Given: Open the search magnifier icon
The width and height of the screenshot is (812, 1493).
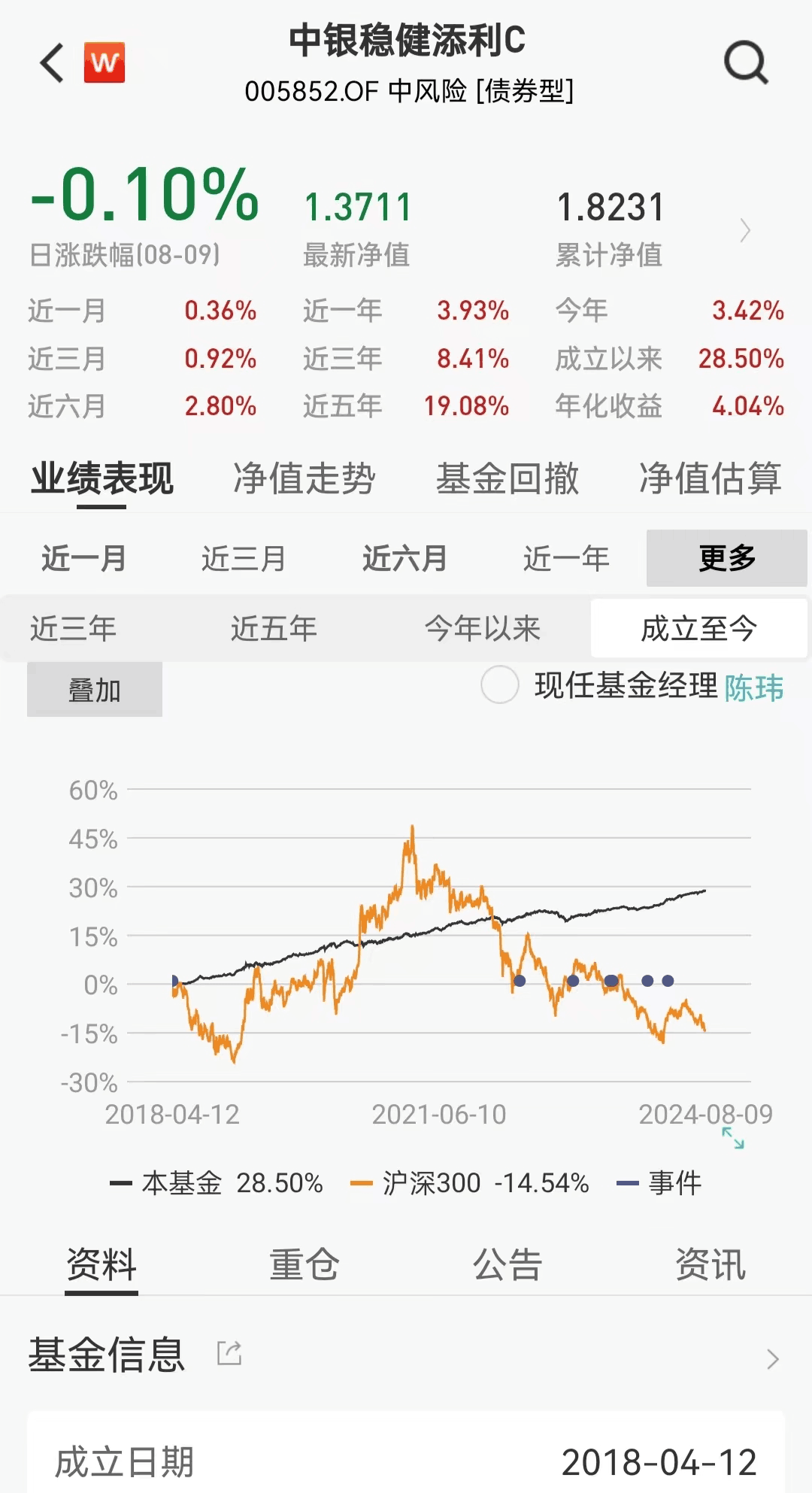Looking at the screenshot, I should point(745,62).
